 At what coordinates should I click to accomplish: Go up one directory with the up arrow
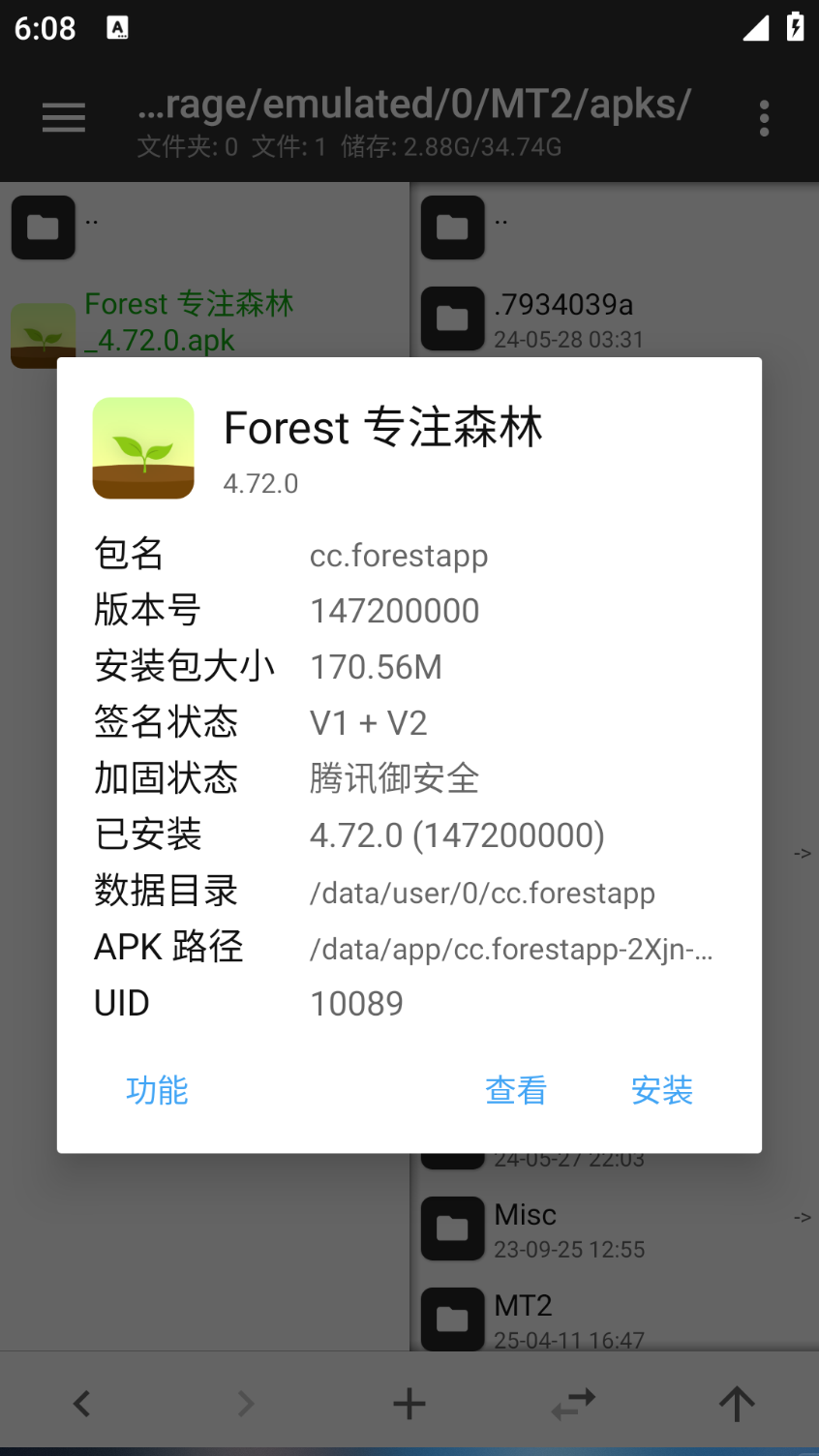click(737, 1404)
